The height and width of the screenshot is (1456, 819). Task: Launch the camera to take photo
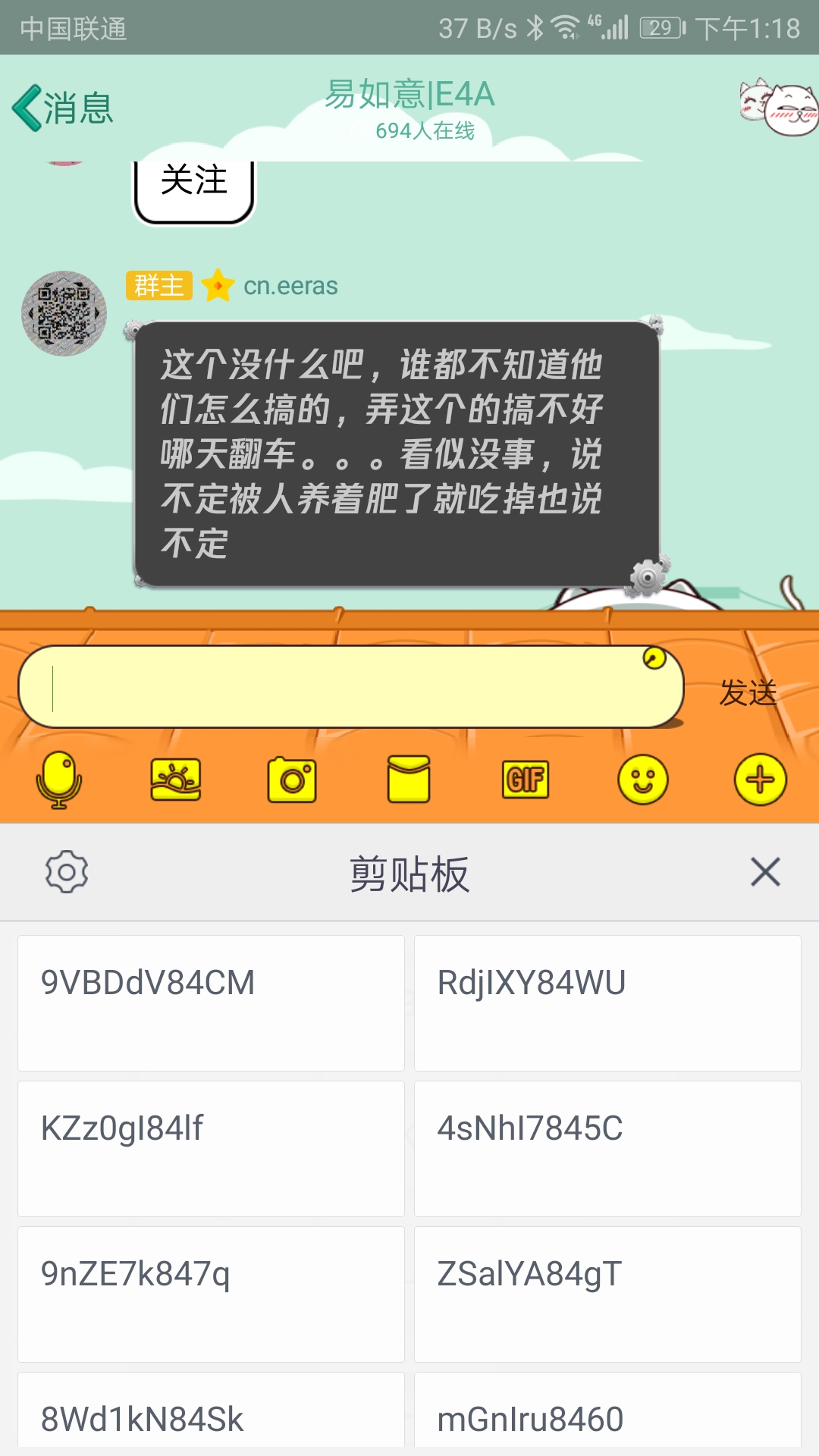(292, 780)
